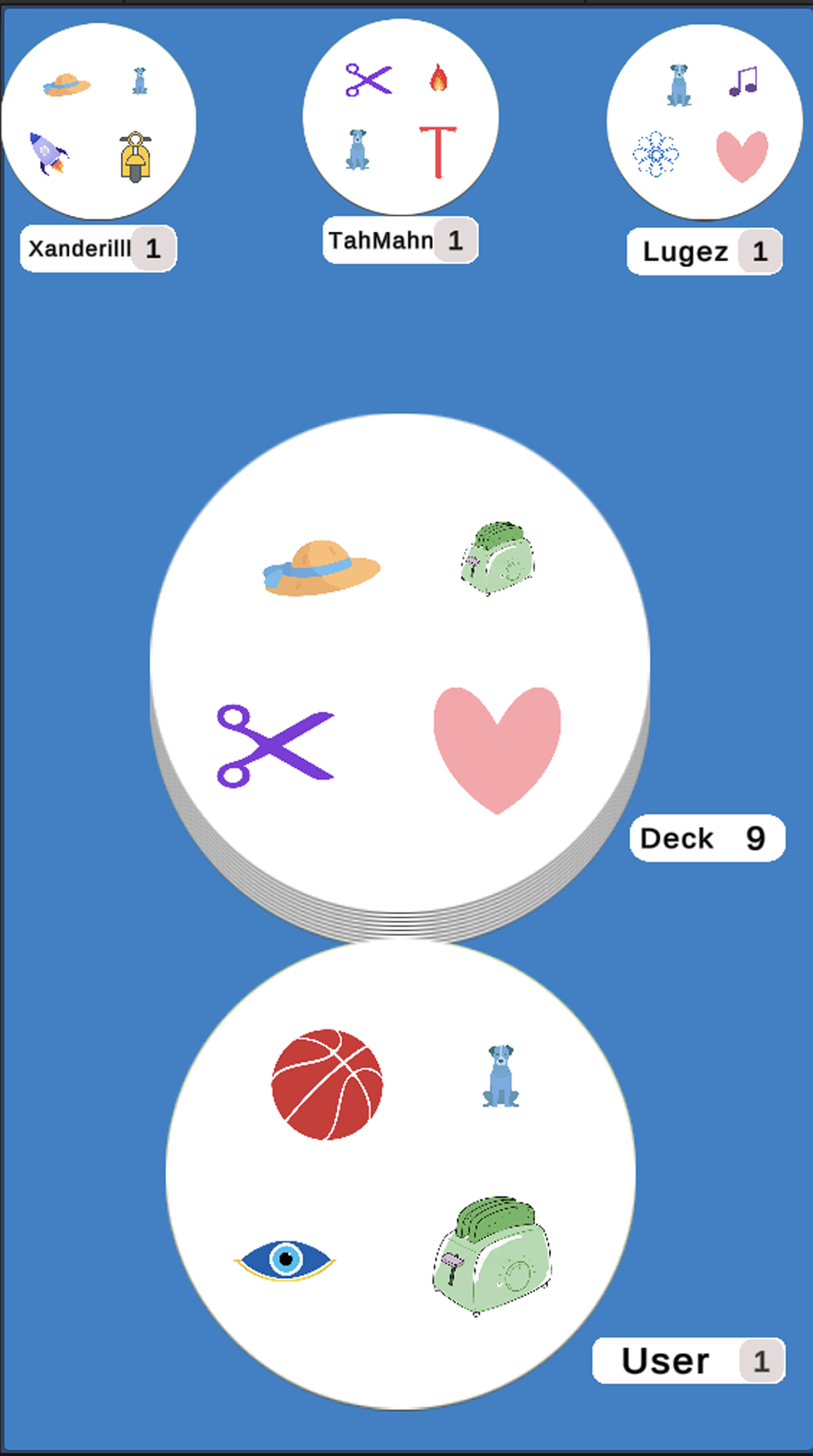Screen dimensions: 813x1456
Task: Choose the sun hat on the Deck card
Action: pos(321,568)
